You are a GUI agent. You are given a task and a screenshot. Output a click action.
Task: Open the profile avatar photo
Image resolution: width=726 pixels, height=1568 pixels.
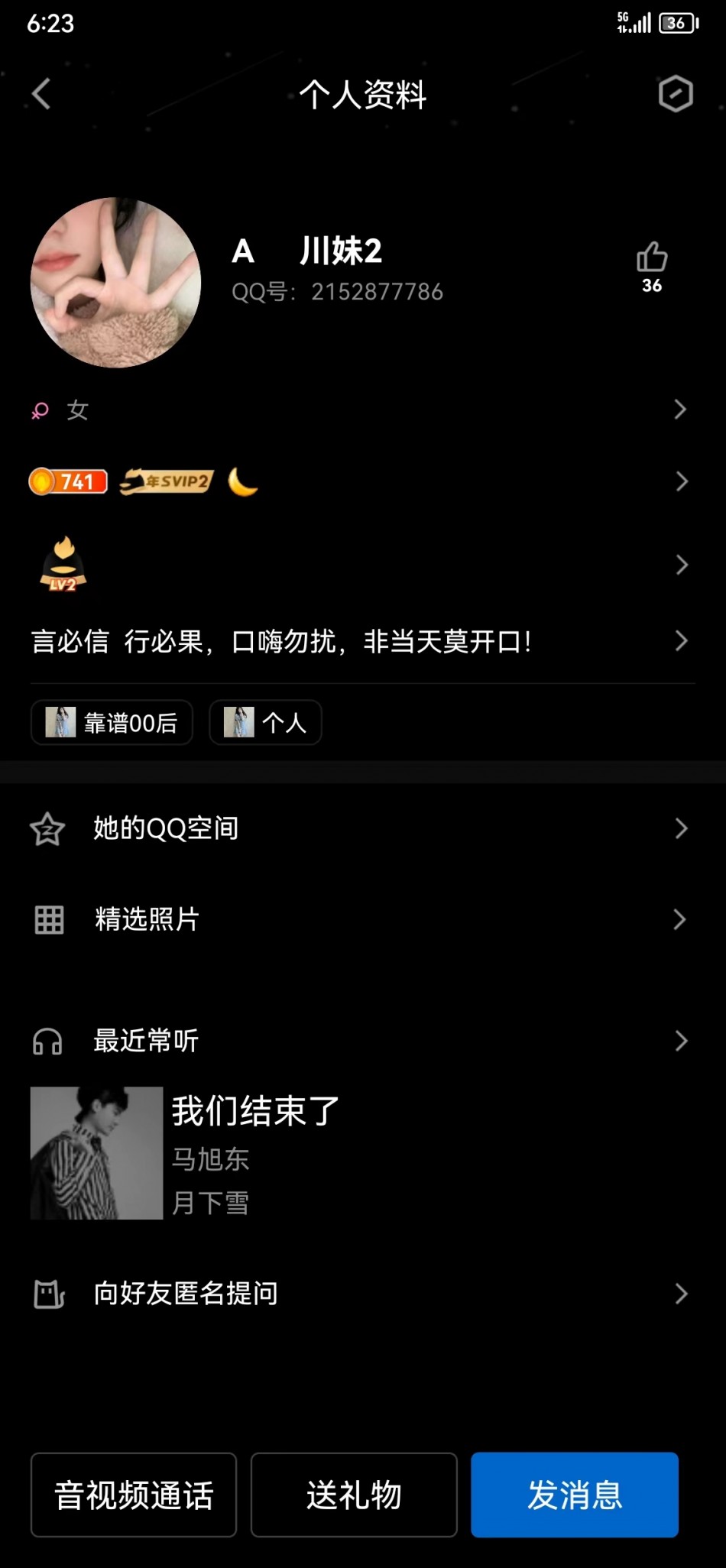pos(115,282)
